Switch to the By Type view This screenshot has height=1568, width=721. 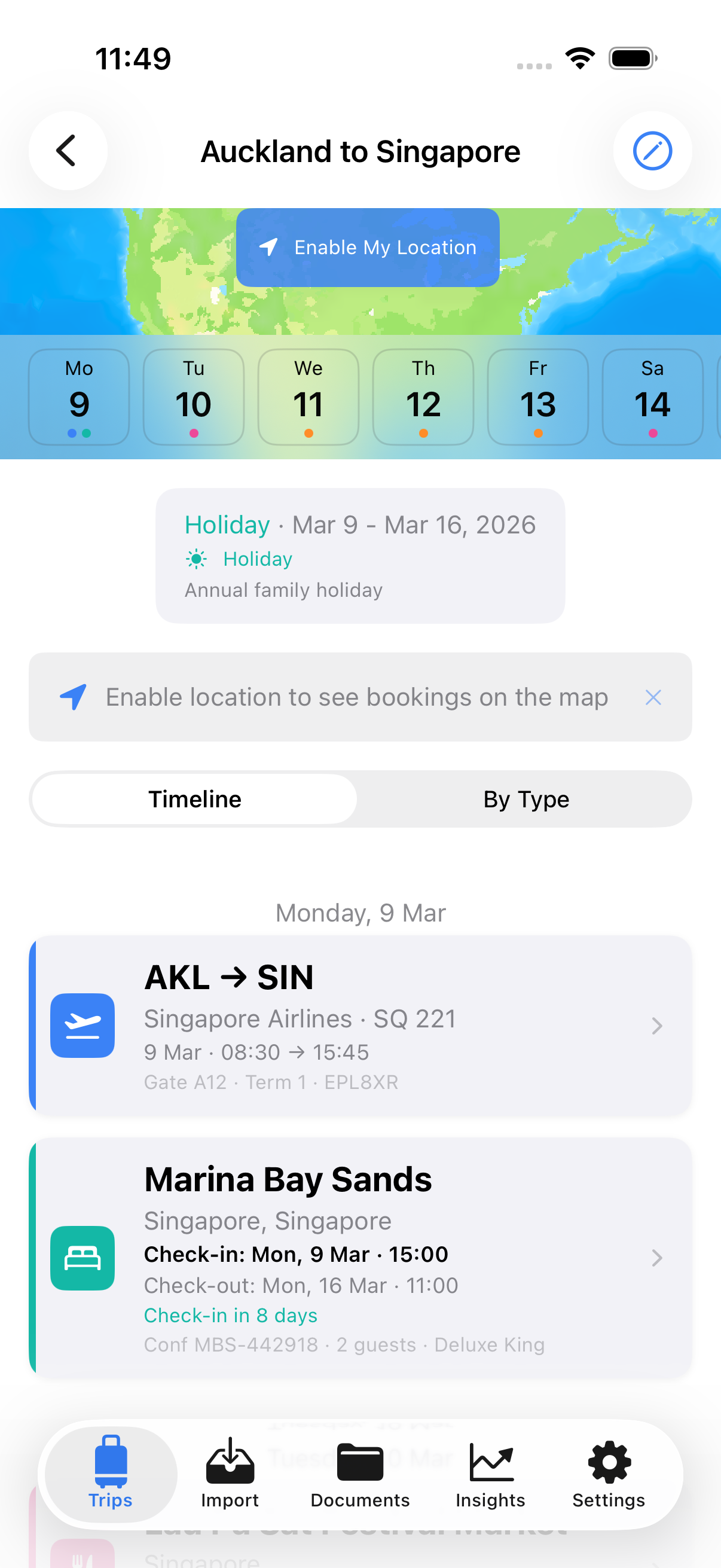pyautogui.click(x=524, y=798)
